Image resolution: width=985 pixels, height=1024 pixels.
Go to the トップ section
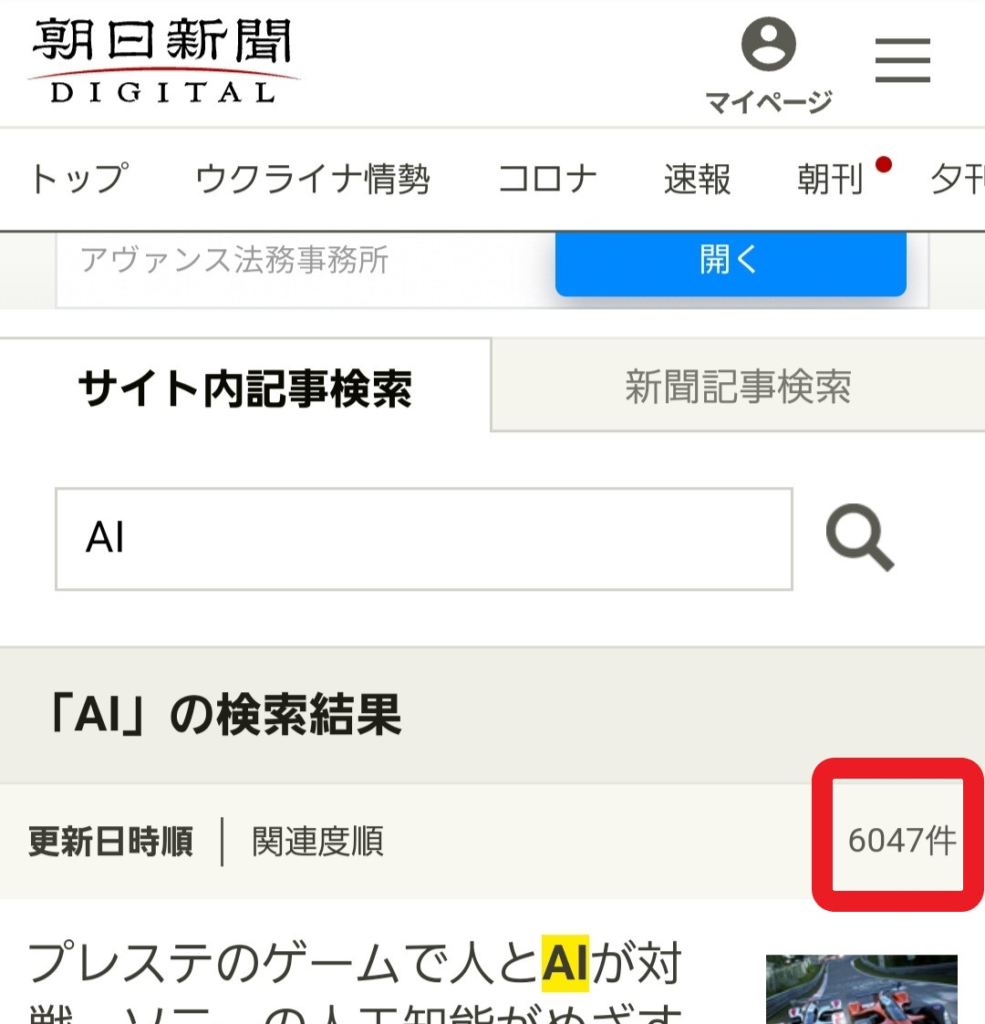tap(78, 180)
